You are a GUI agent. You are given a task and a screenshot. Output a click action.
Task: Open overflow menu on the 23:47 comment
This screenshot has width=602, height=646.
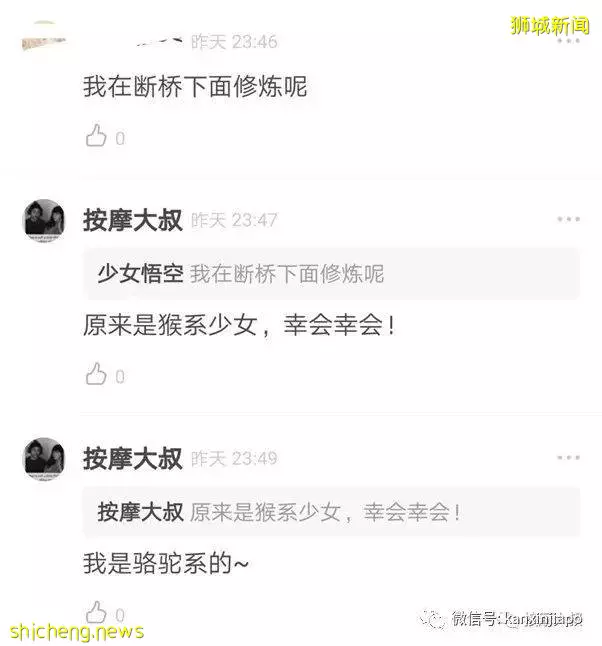[x=568, y=219]
